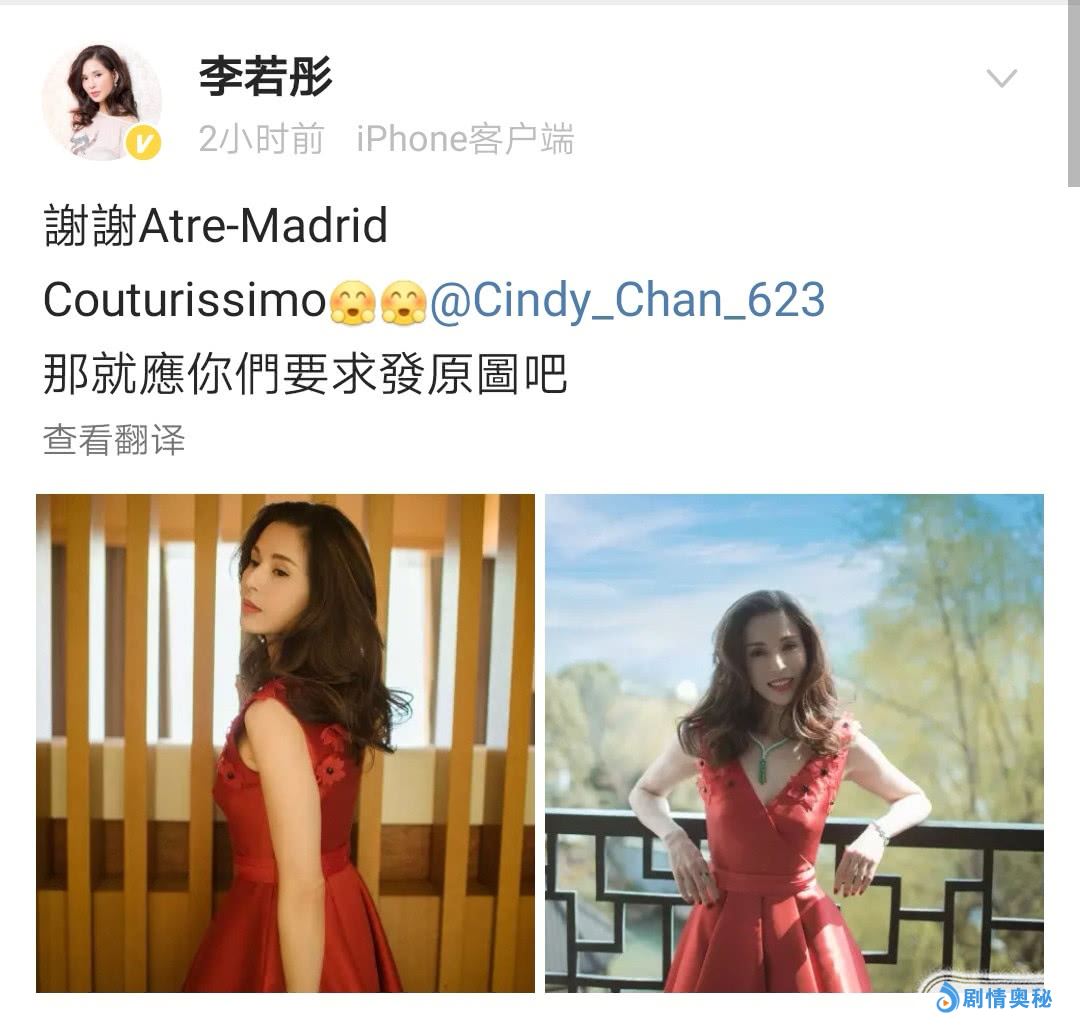
Task: Tap 查看翻译 to translate the post
Action: (114, 439)
